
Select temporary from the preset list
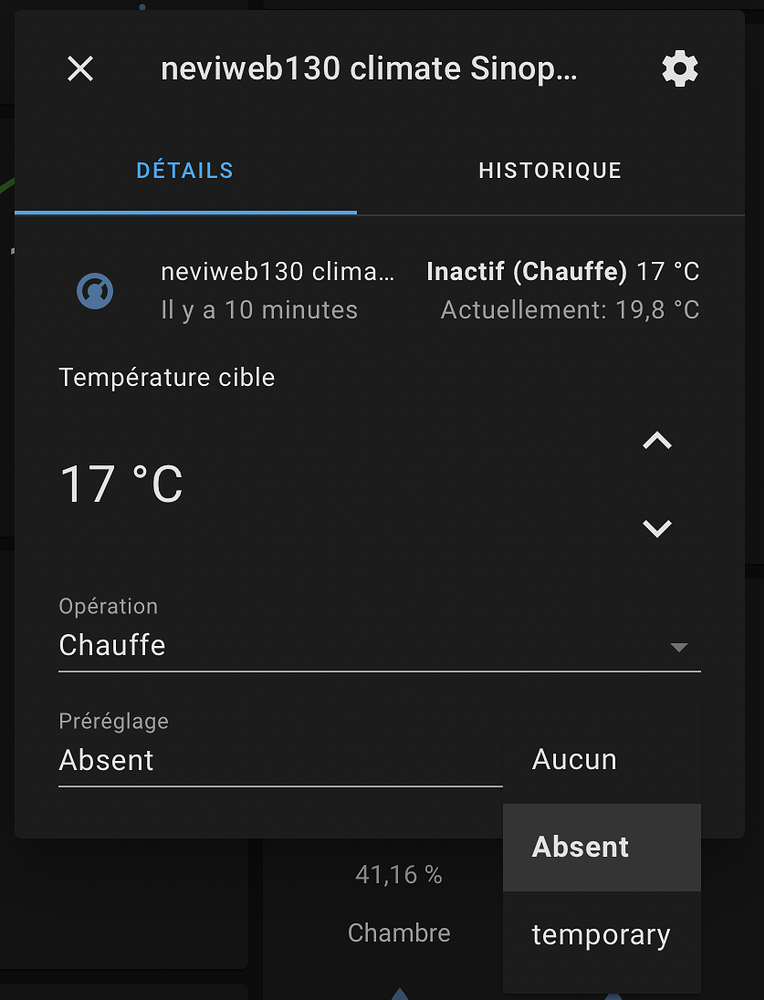tap(601, 935)
